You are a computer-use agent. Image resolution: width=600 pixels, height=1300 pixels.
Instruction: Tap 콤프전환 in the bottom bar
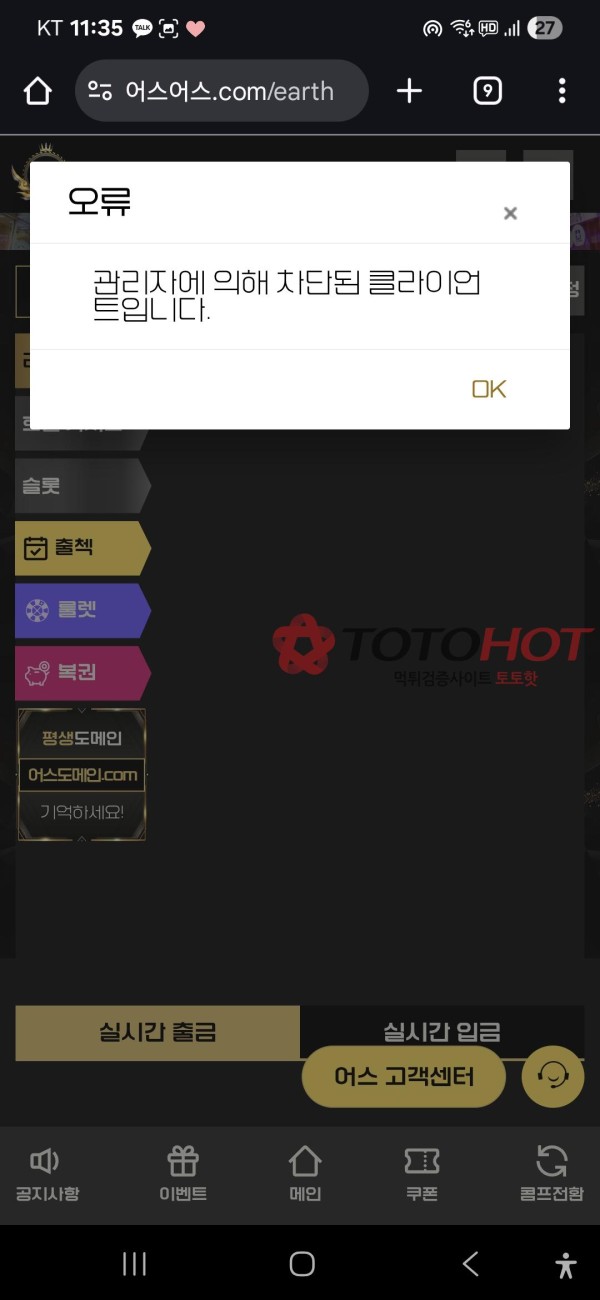(x=551, y=1174)
